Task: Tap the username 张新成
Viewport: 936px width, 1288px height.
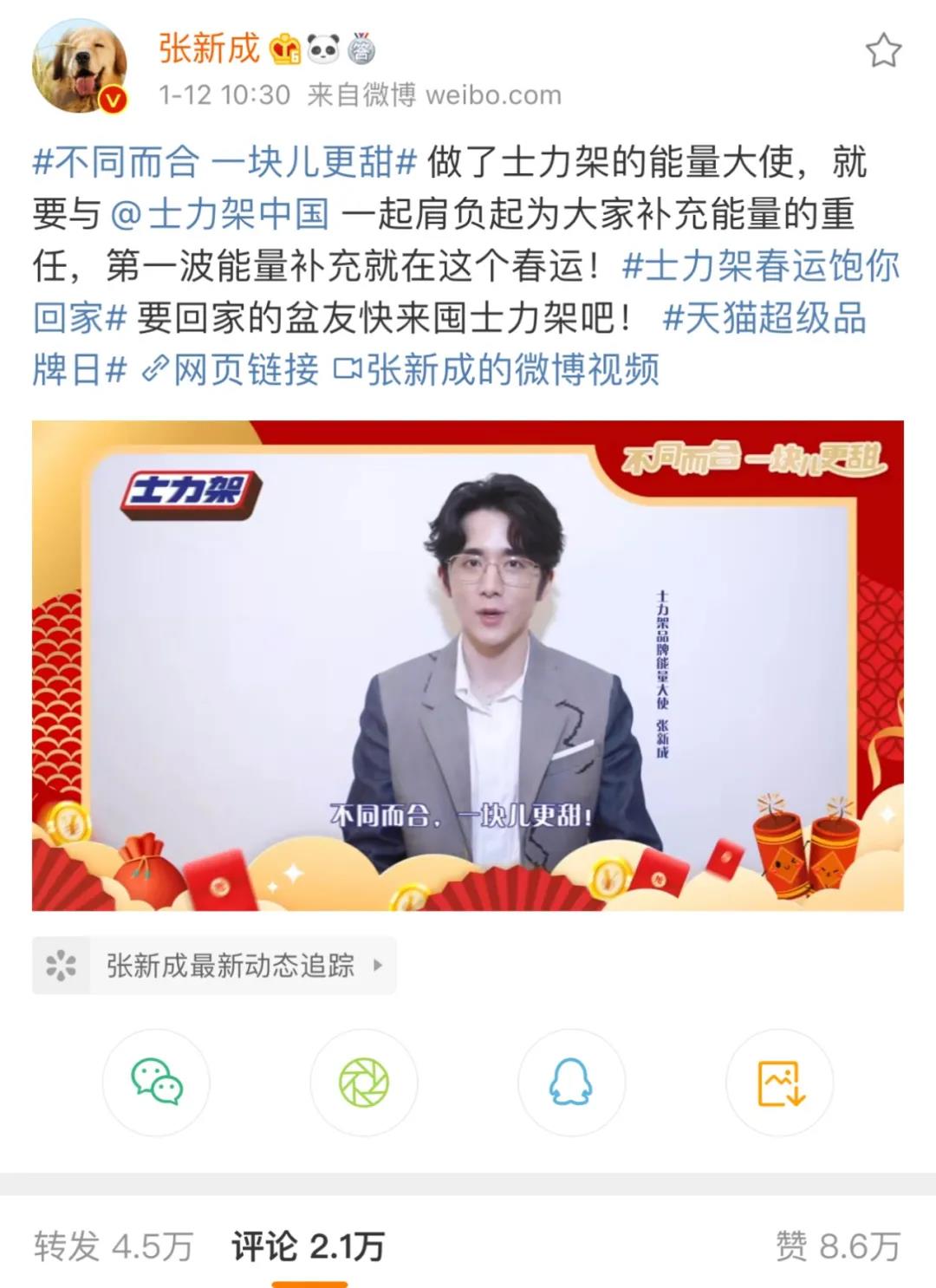Action: coord(209,49)
